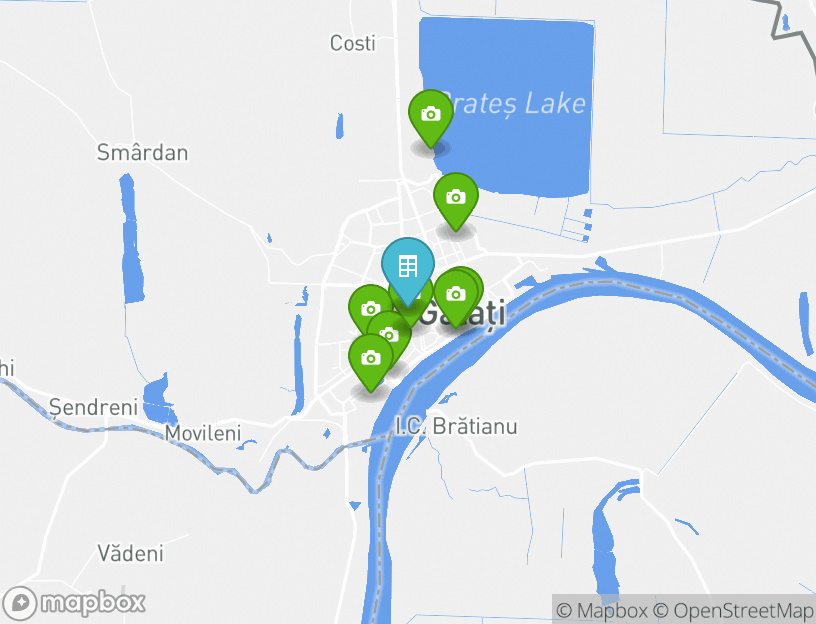Select the camera marker on Brateș Lake
This screenshot has width=816, height=624.
click(x=430, y=114)
